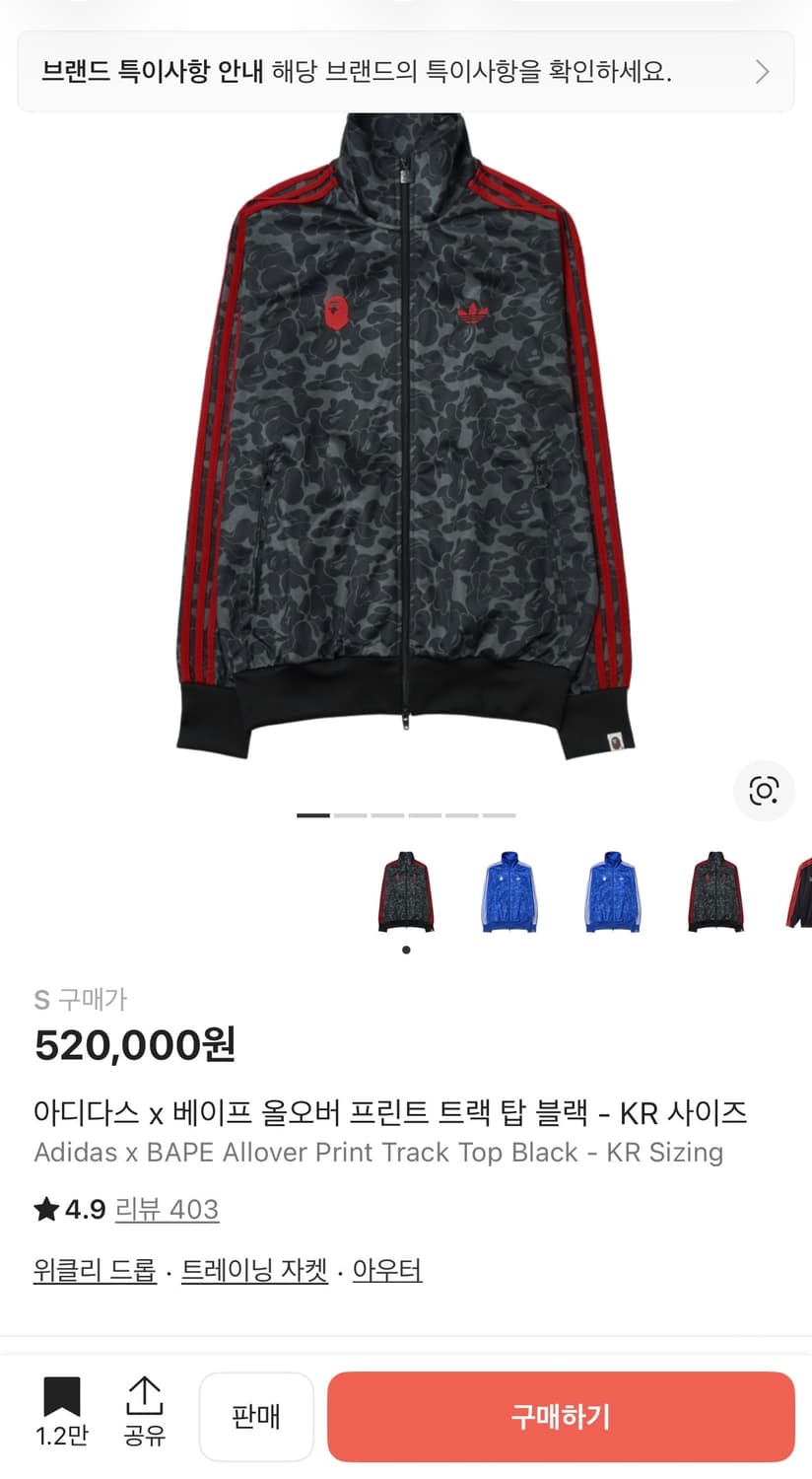The width and height of the screenshot is (812, 1479).
Task: Click the brand notice banner
Action: (406, 72)
